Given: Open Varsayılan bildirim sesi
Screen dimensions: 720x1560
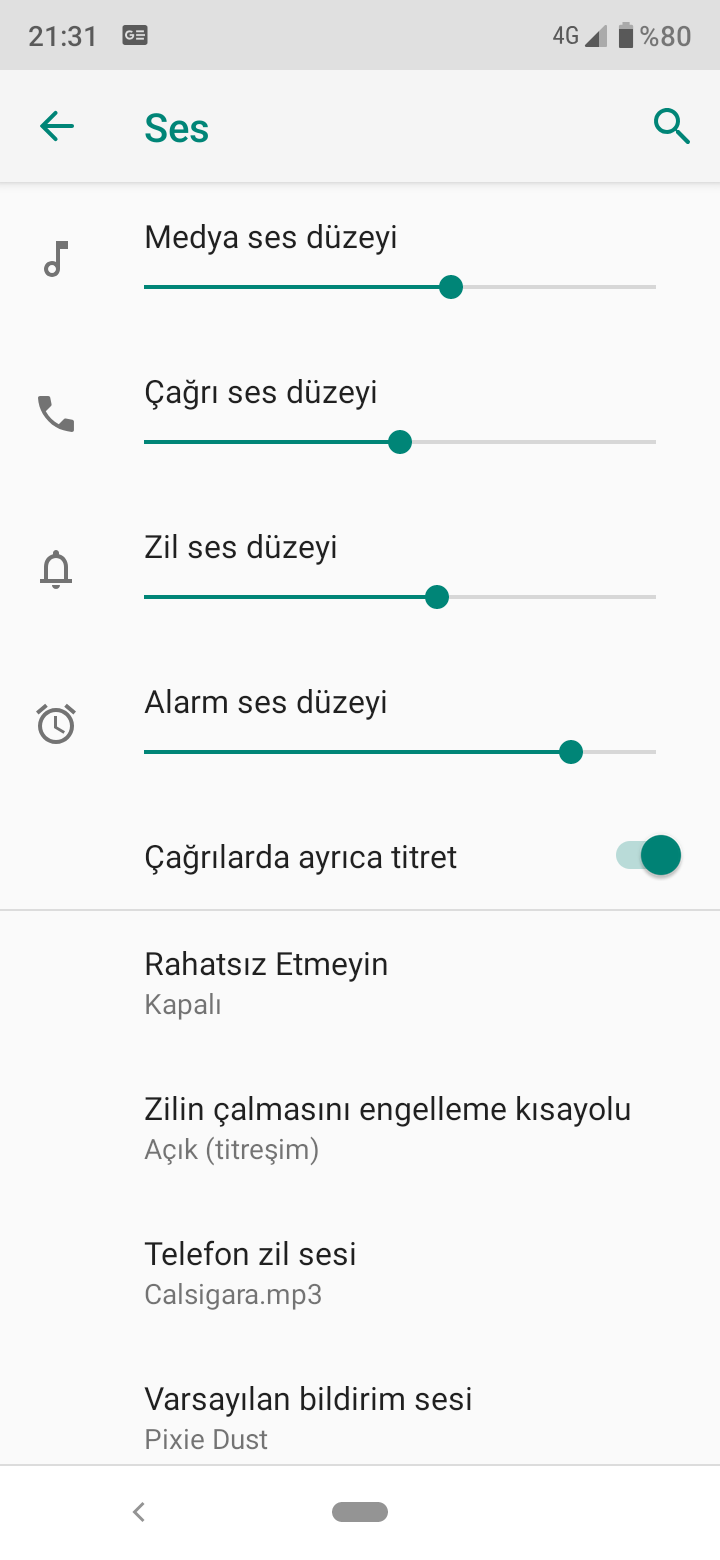Looking at the screenshot, I should [360, 1418].
